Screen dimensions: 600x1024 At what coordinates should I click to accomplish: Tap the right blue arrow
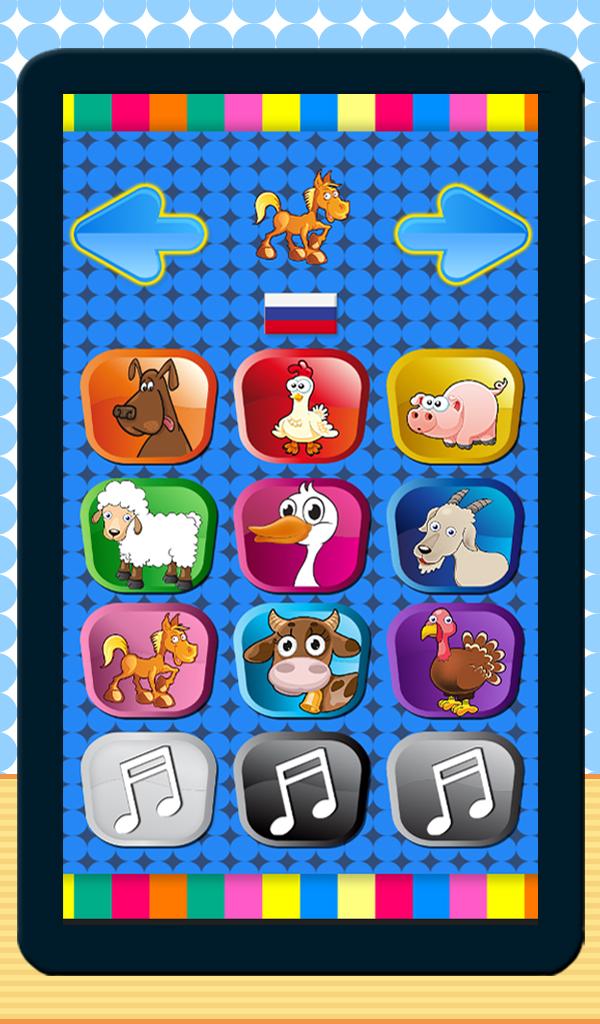pos(462,233)
